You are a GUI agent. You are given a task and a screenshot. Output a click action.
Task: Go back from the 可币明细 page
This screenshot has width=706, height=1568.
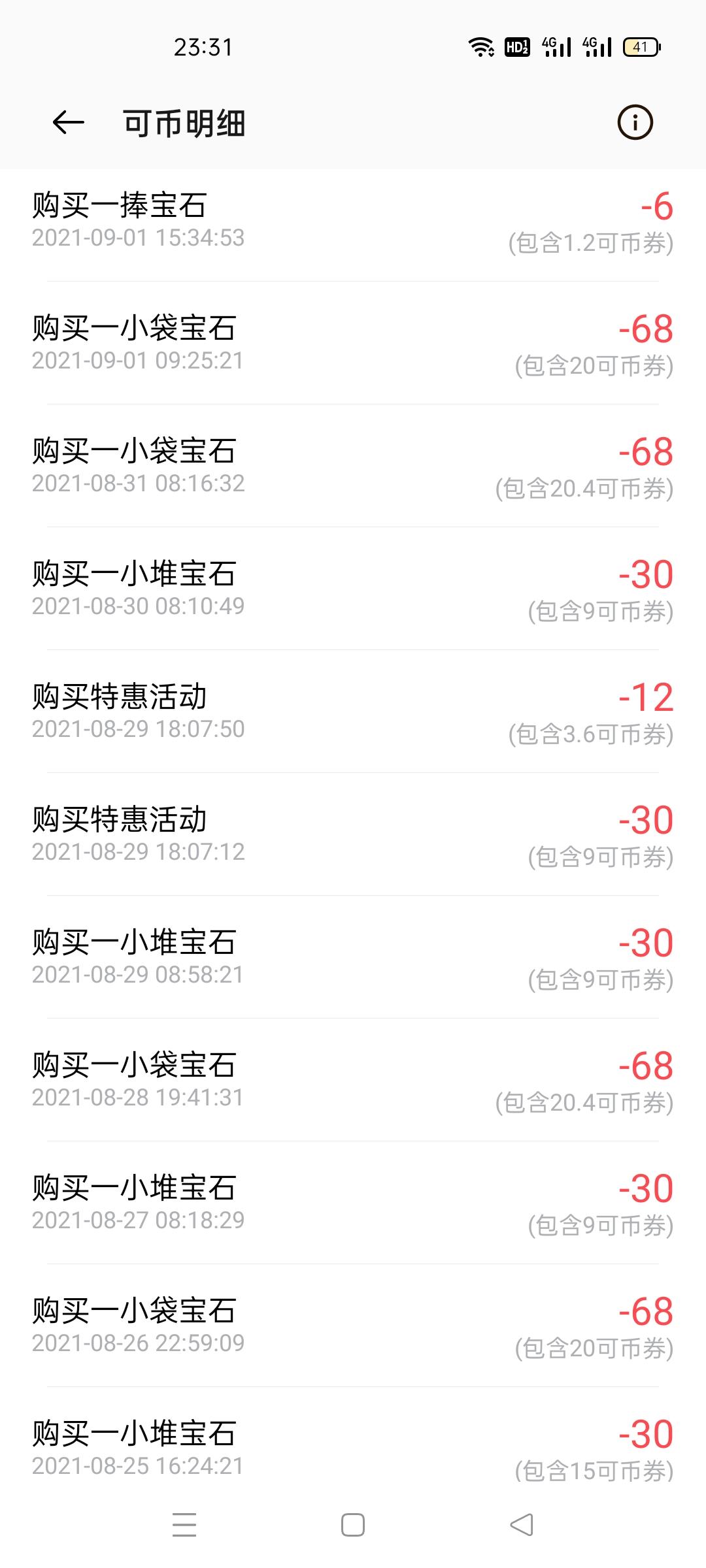click(x=68, y=122)
